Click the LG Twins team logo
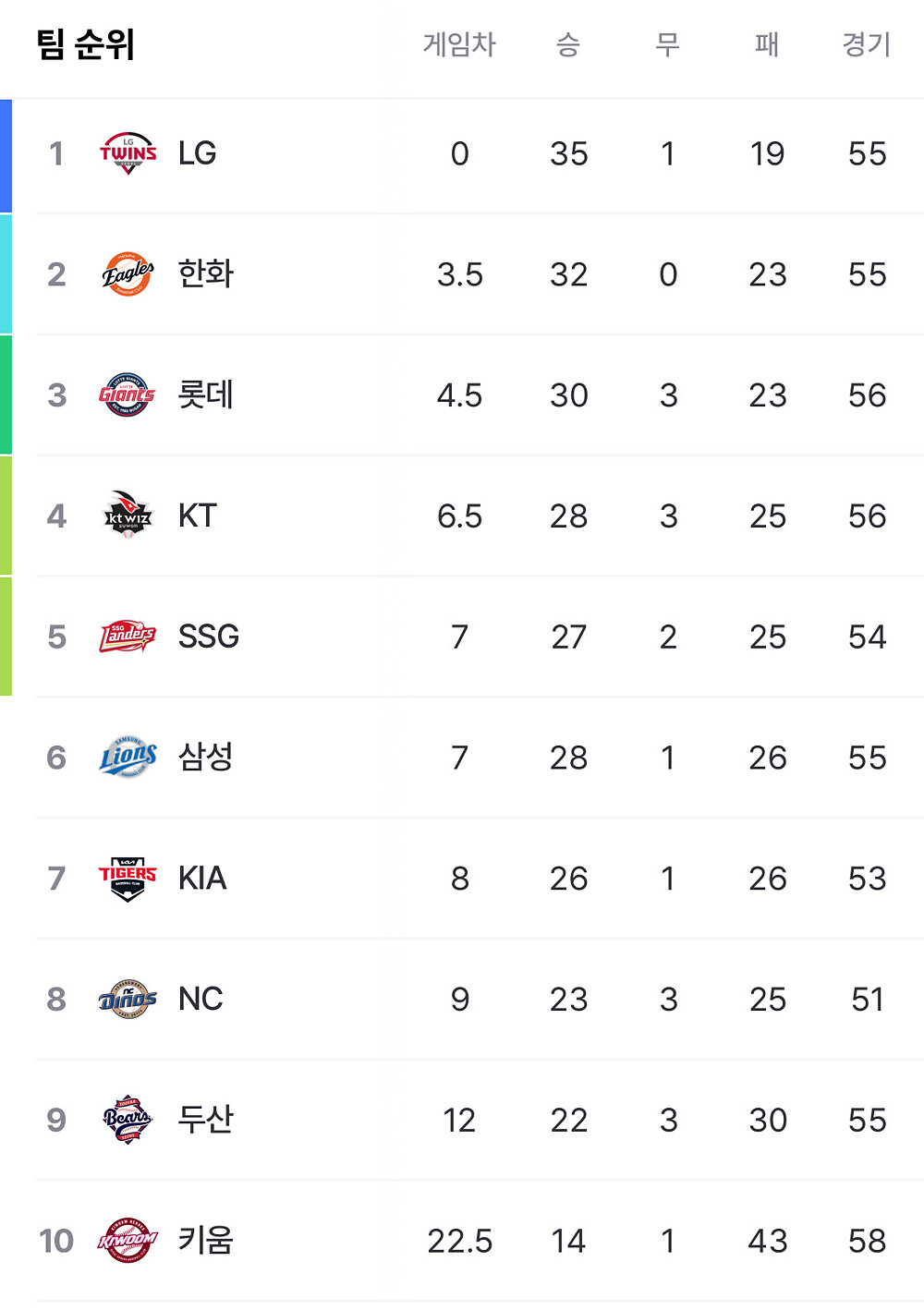924x1310 pixels. tap(127, 152)
